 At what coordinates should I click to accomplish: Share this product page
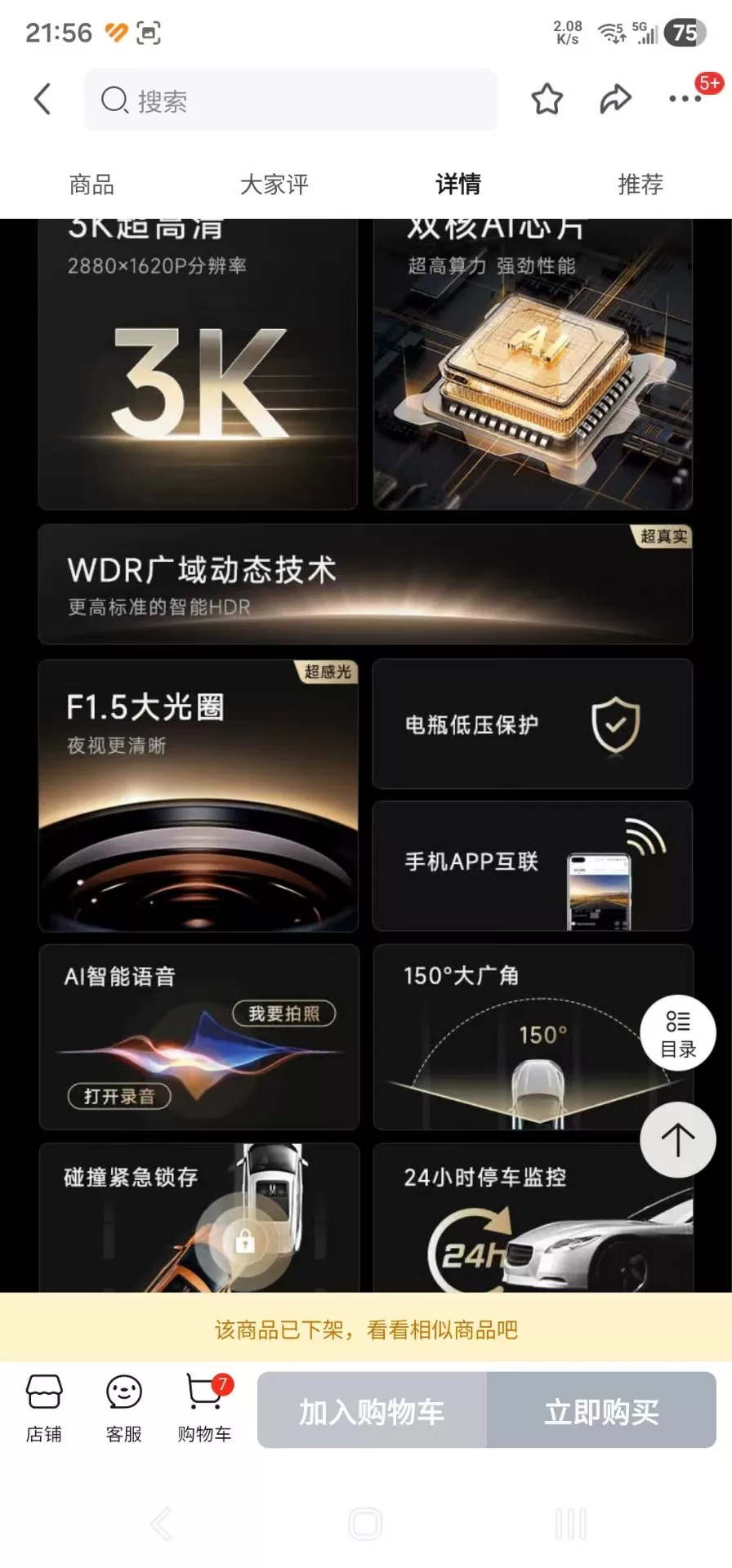[x=615, y=100]
